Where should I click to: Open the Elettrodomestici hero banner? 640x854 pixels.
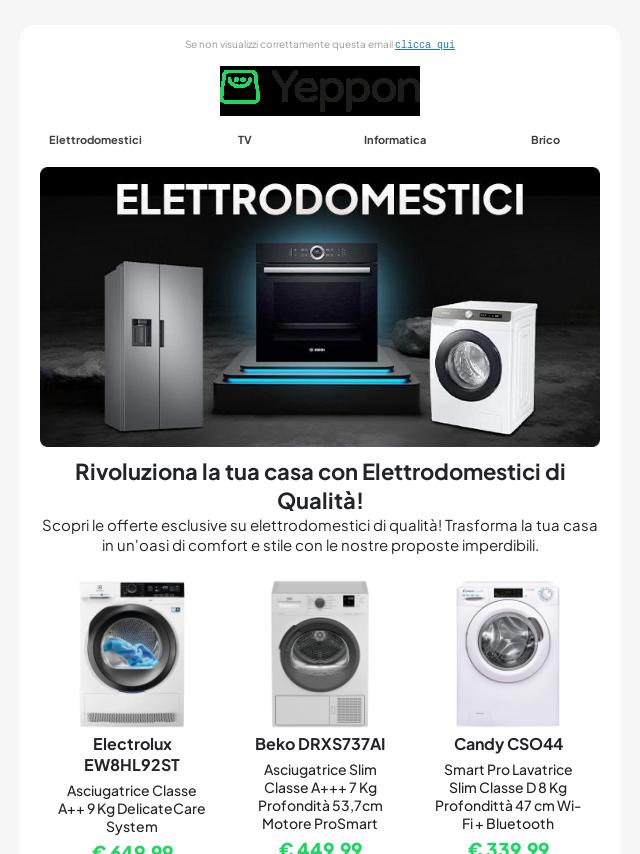point(320,307)
